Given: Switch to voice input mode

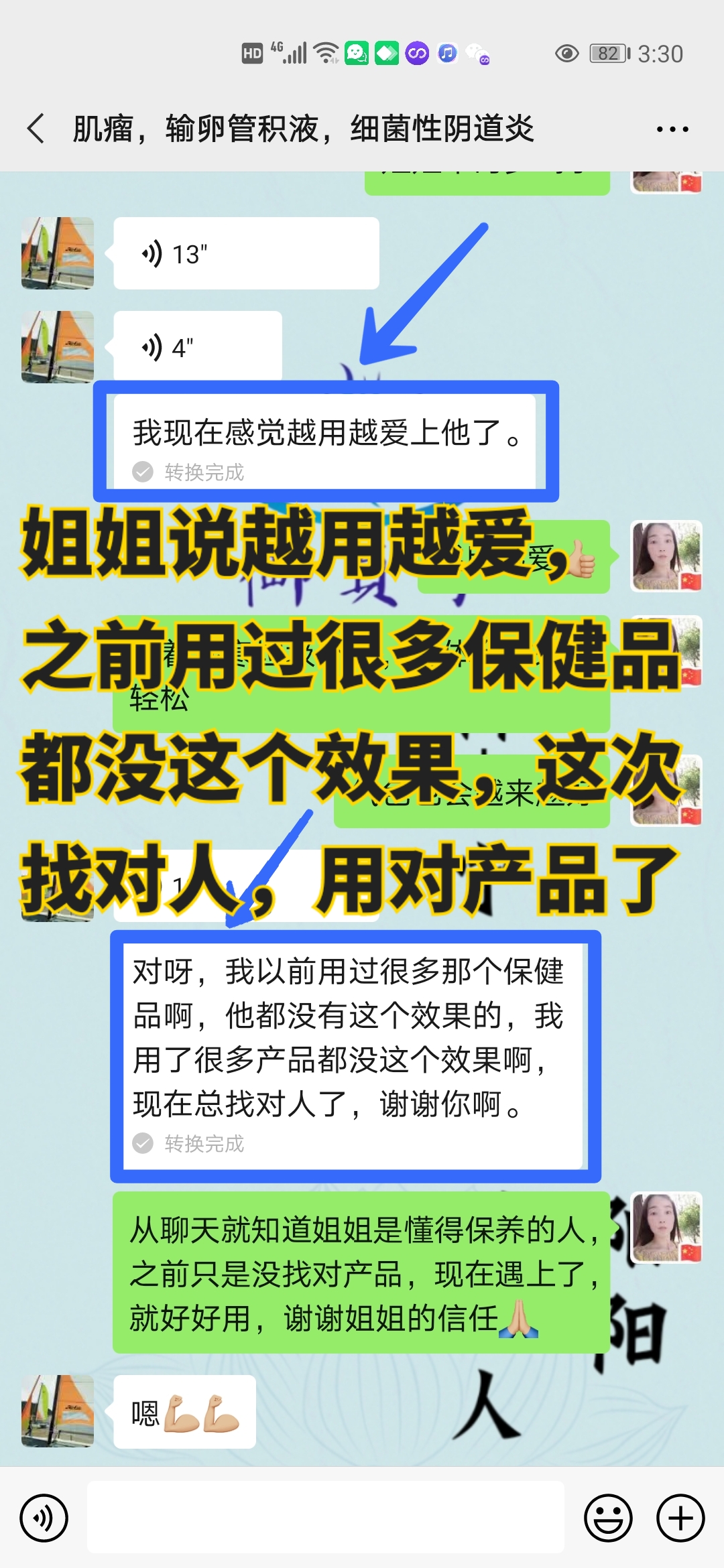Looking at the screenshot, I should coord(44,1518).
